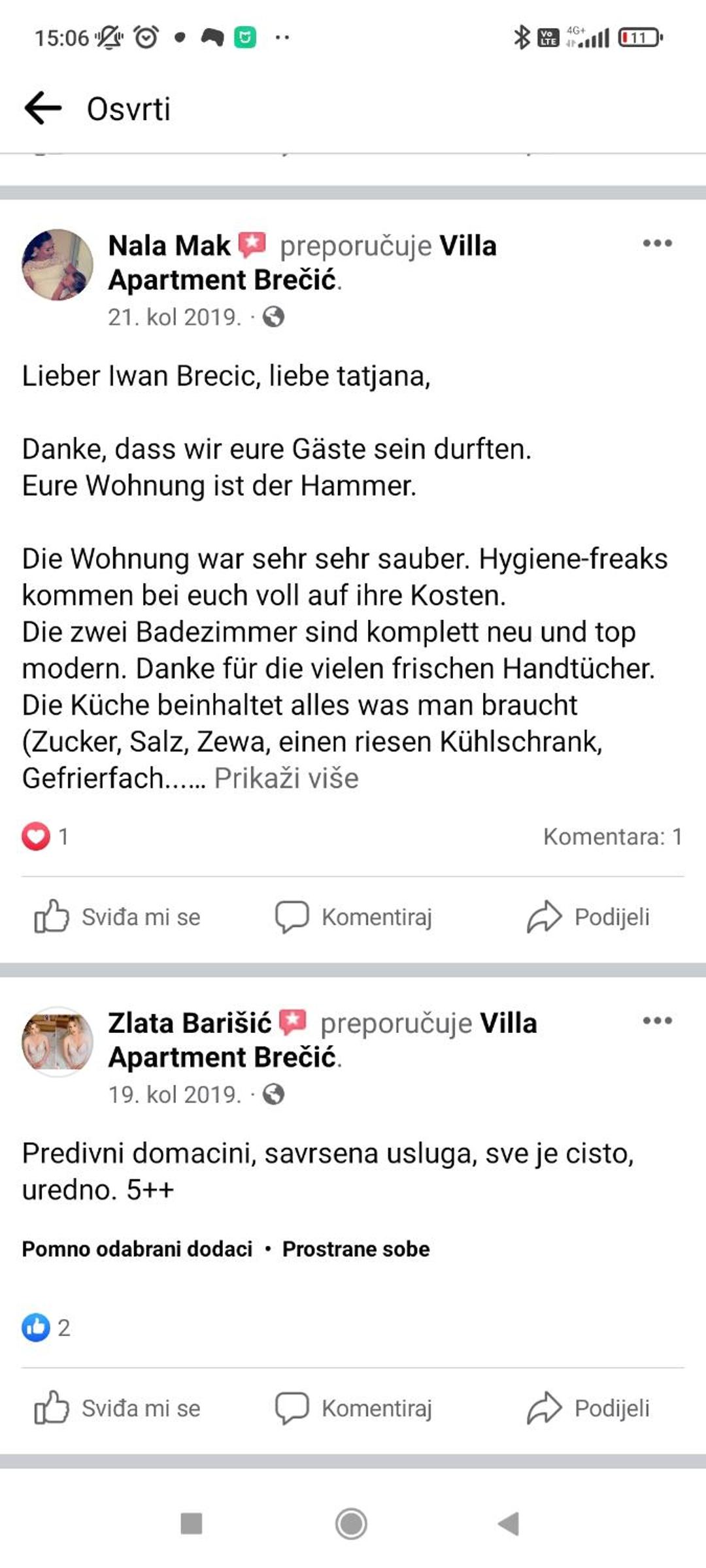Viewport: 706px width, 1568px height.
Task: Tap the Nala Mak name link
Action: [x=169, y=246]
